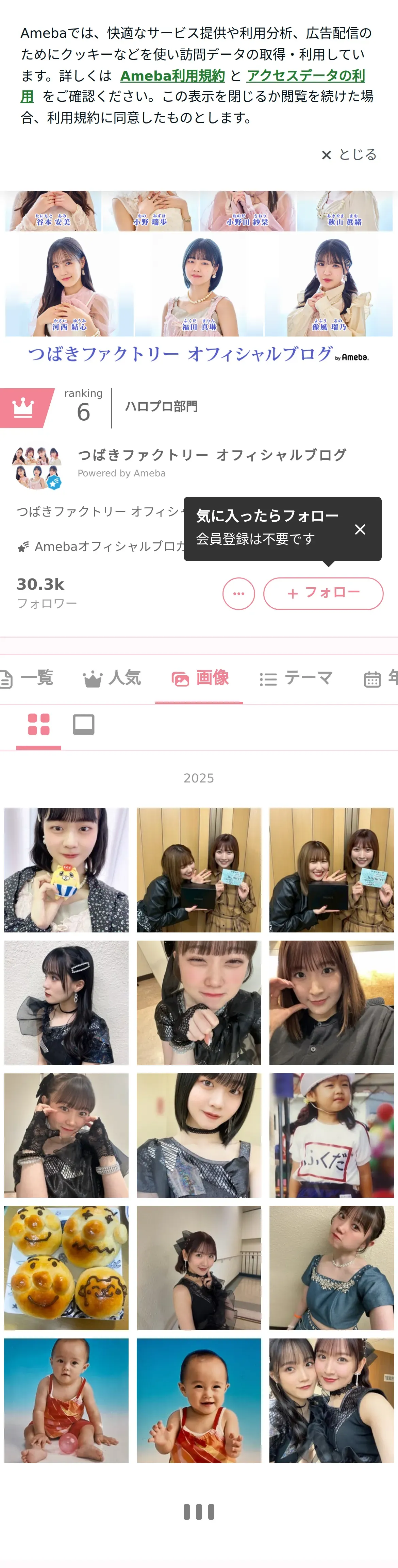The image size is (398, 1568).
Task: Dismiss the cookie notice with とじる
Action: [x=349, y=155]
